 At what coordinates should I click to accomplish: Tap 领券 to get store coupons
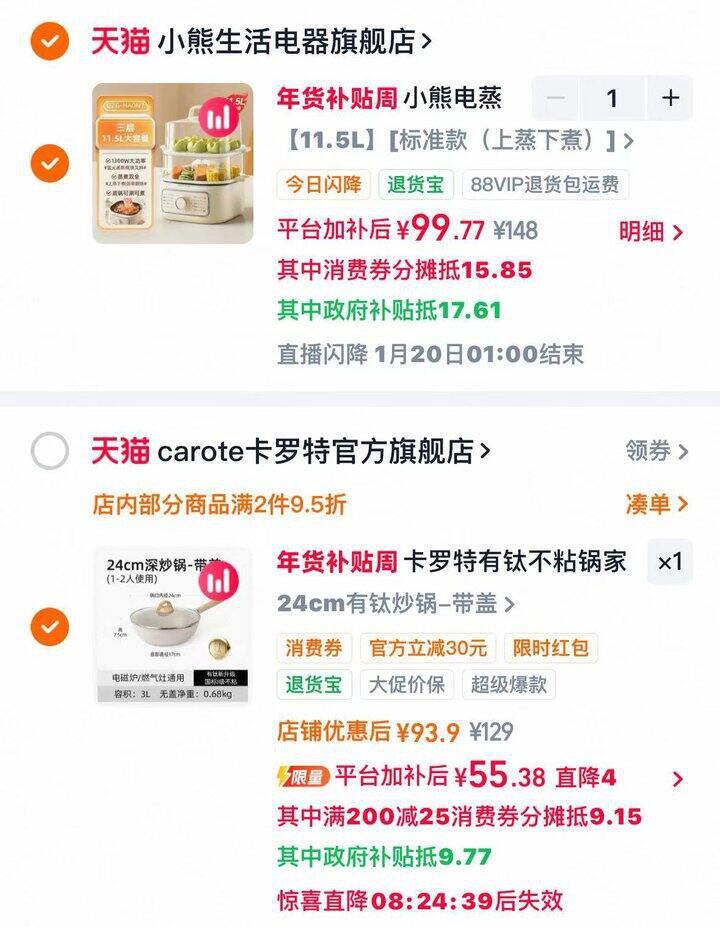(657, 452)
